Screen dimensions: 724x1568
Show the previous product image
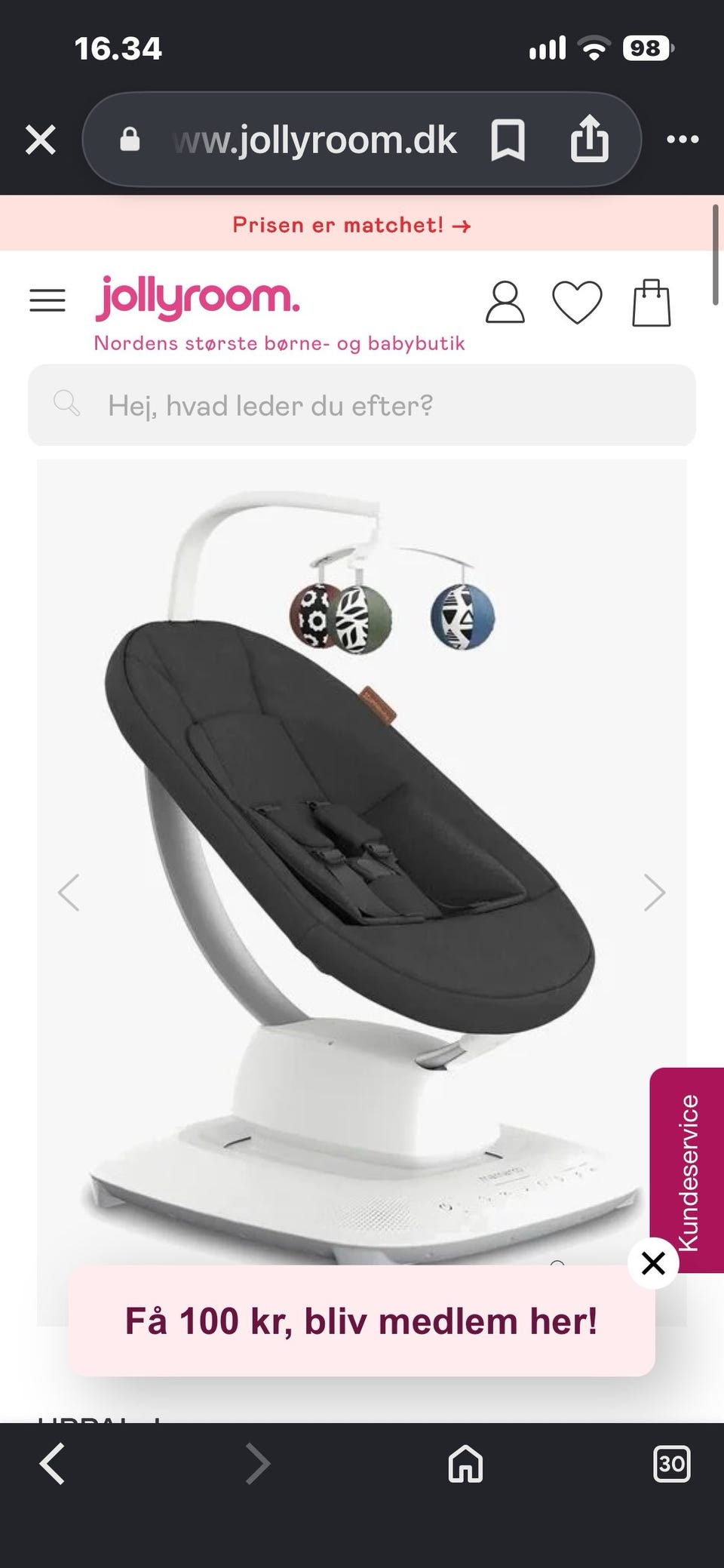coord(69,893)
